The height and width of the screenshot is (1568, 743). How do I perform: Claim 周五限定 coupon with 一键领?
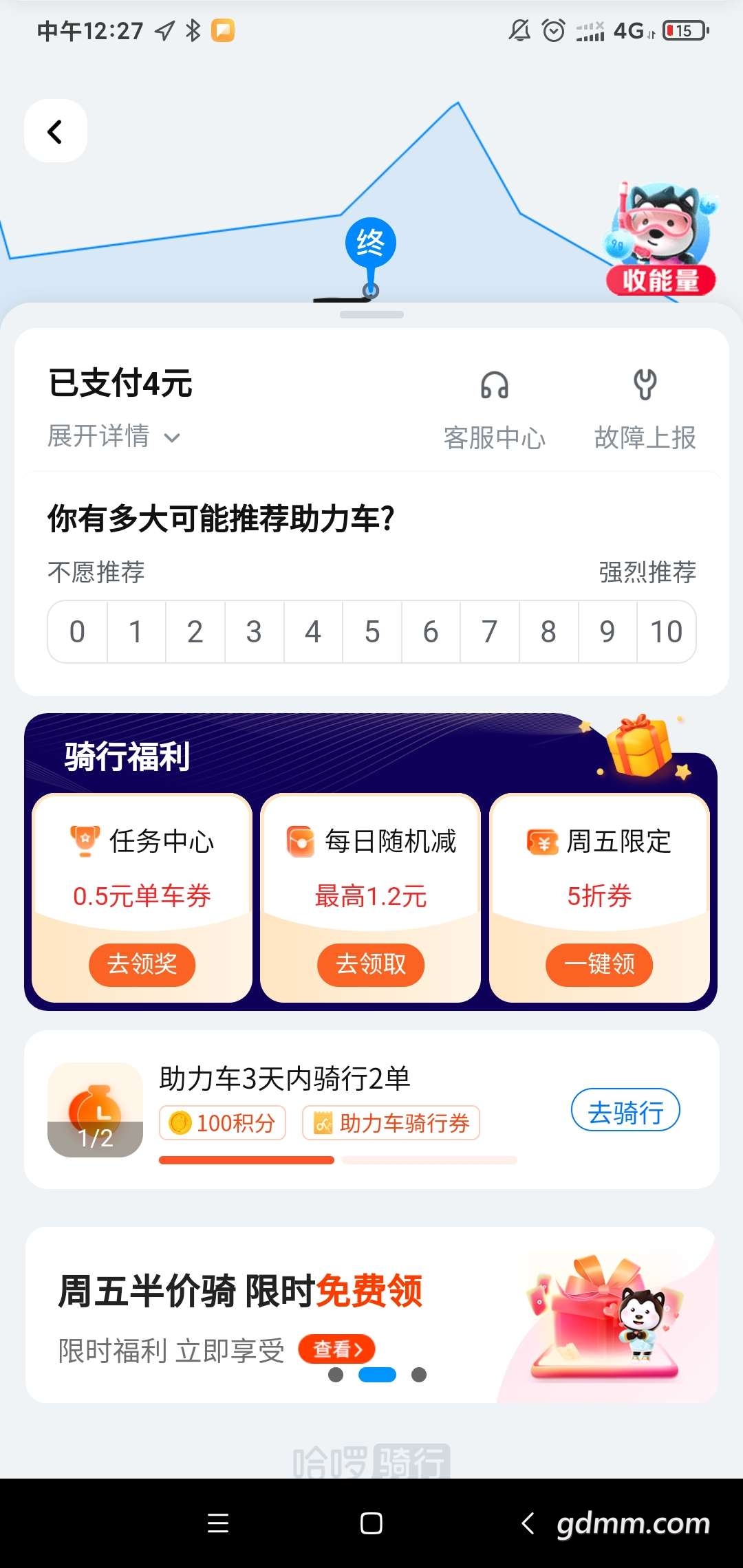(x=599, y=964)
